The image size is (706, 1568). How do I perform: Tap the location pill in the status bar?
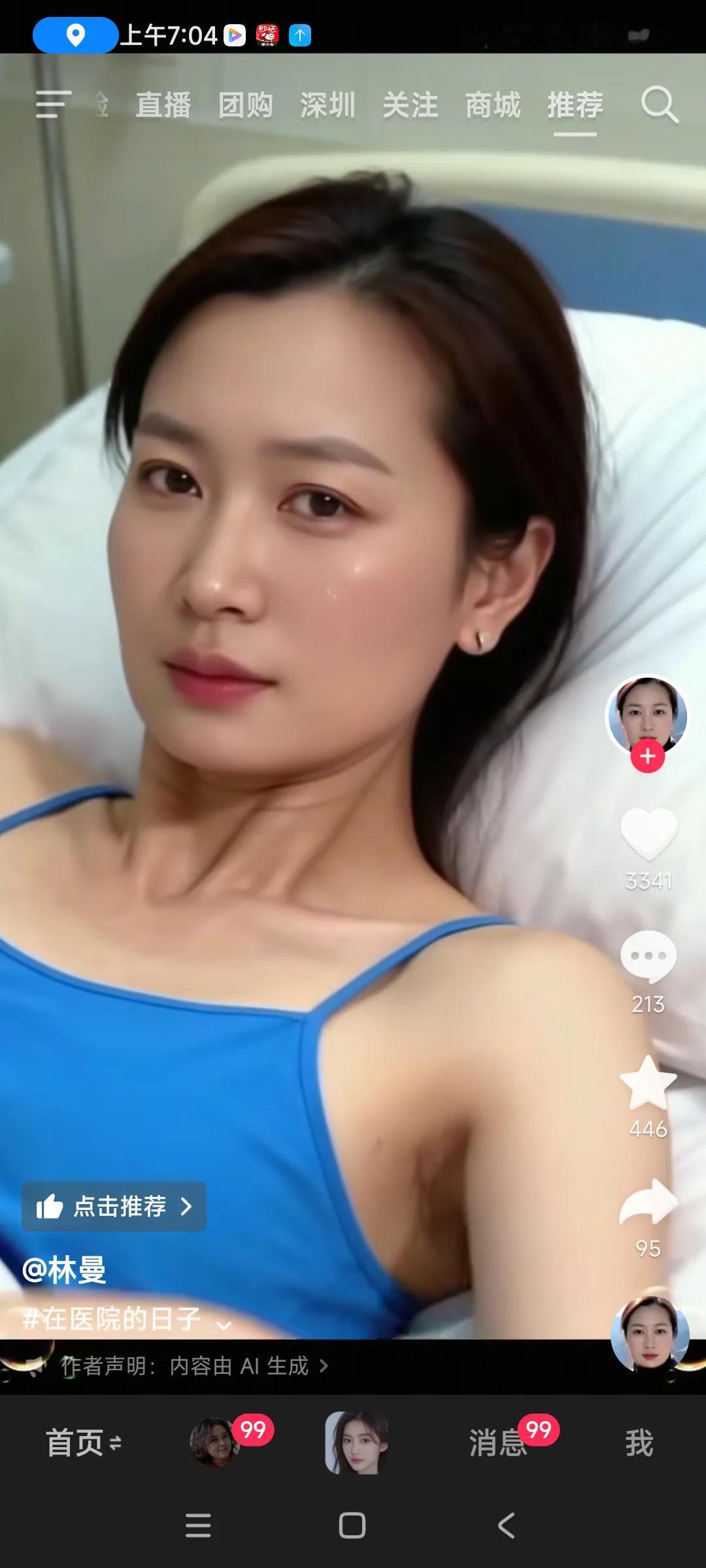point(74,35)
